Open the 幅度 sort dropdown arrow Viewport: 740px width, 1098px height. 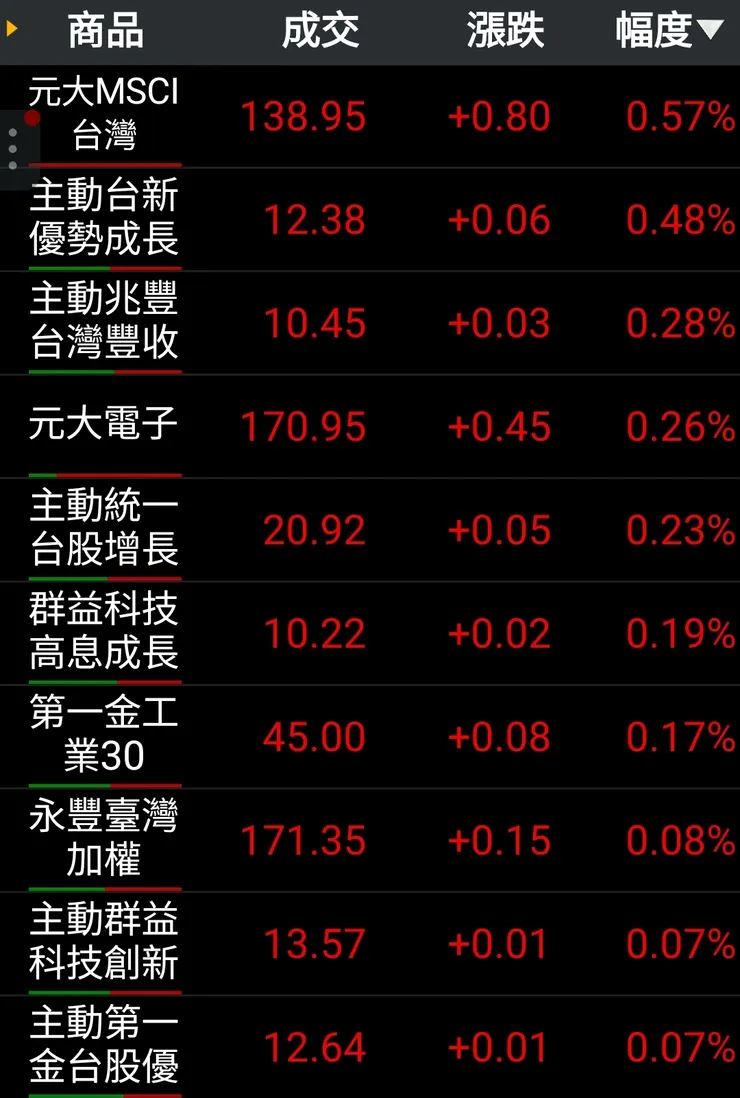tap(707, 29)
